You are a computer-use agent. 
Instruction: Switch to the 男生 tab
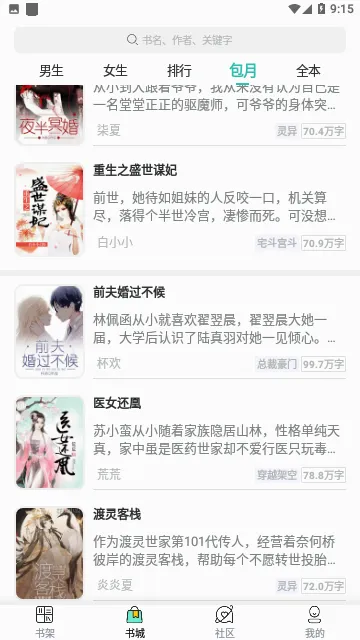coord(51,71)
